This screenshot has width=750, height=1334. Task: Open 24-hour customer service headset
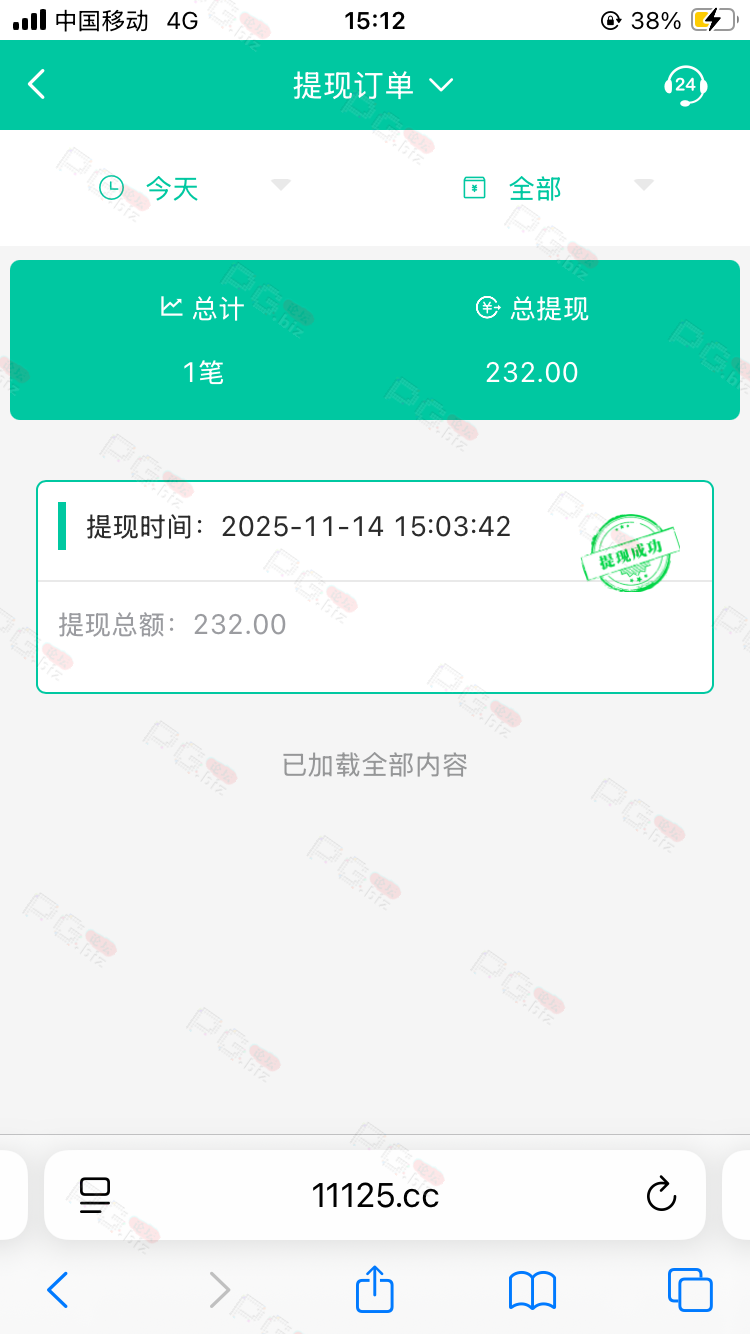(685, 85)
